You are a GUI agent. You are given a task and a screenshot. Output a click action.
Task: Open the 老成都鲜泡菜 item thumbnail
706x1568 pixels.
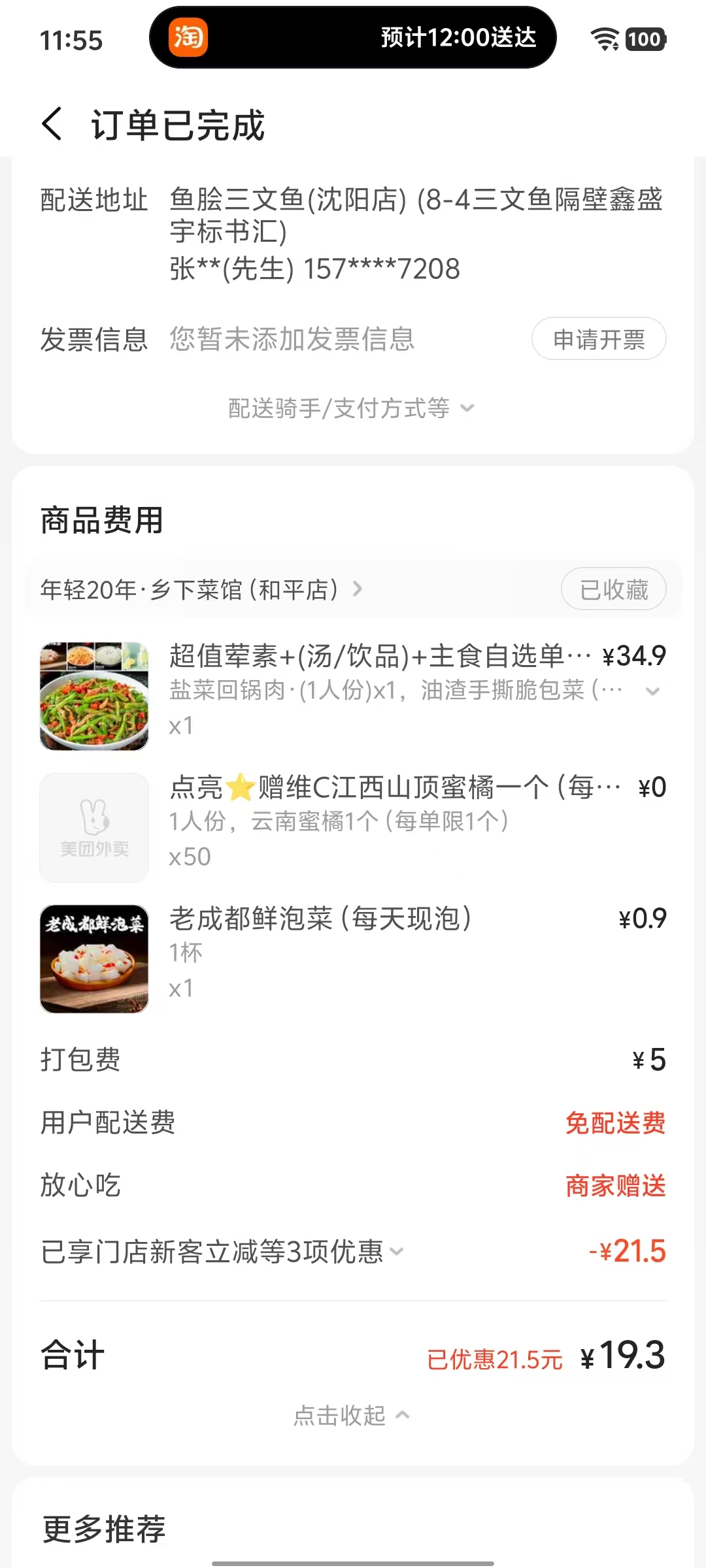[94, 958]
